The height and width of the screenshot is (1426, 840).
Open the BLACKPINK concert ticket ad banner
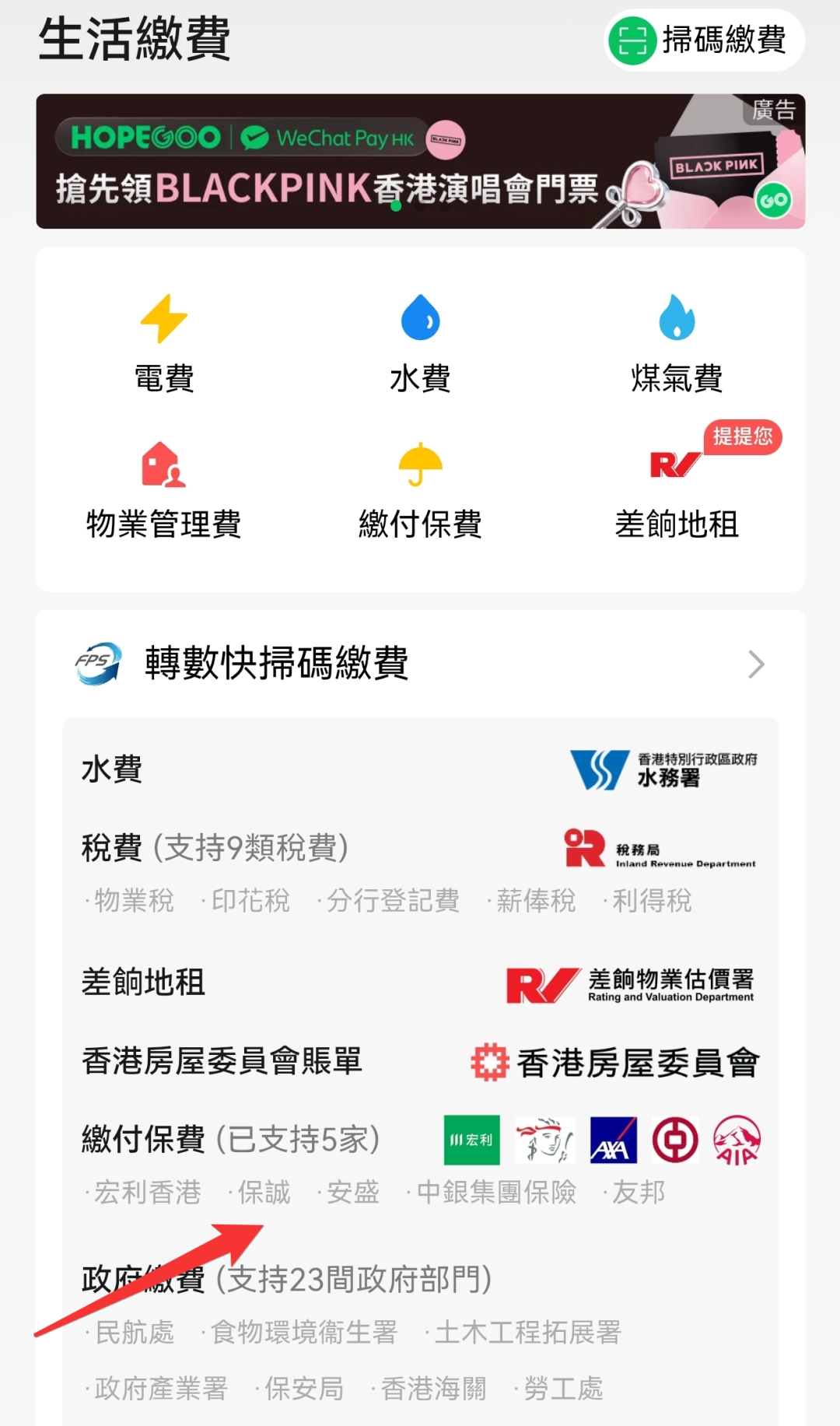(x=420, y=161)
